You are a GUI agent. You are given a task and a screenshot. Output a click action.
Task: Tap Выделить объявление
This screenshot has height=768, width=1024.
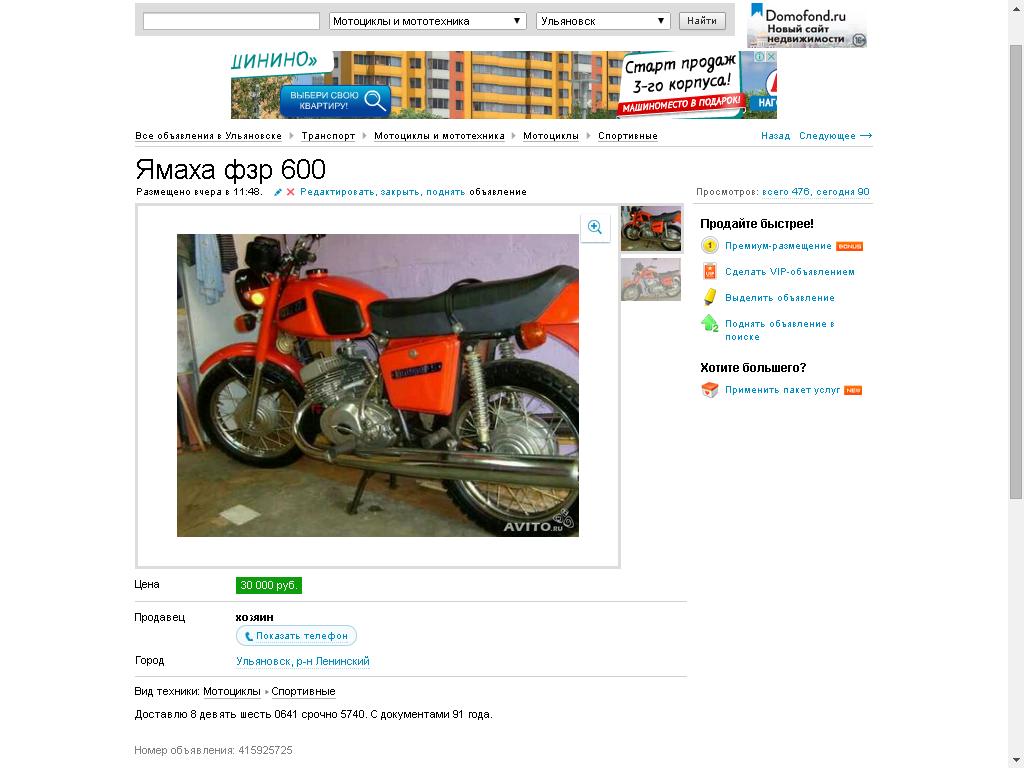tap(779, 298)
